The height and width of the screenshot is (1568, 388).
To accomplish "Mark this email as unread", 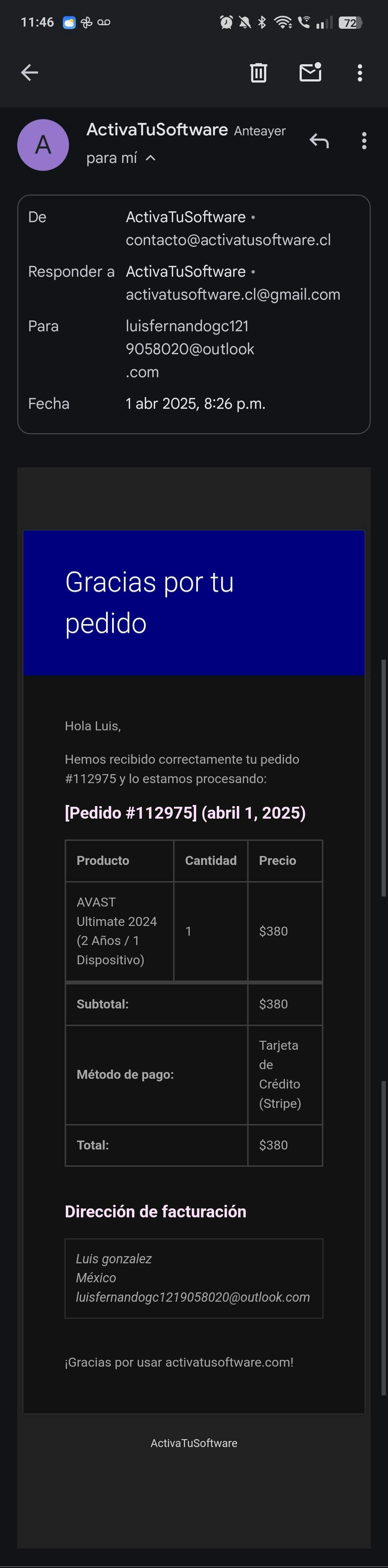I will [x=310, y=73].
